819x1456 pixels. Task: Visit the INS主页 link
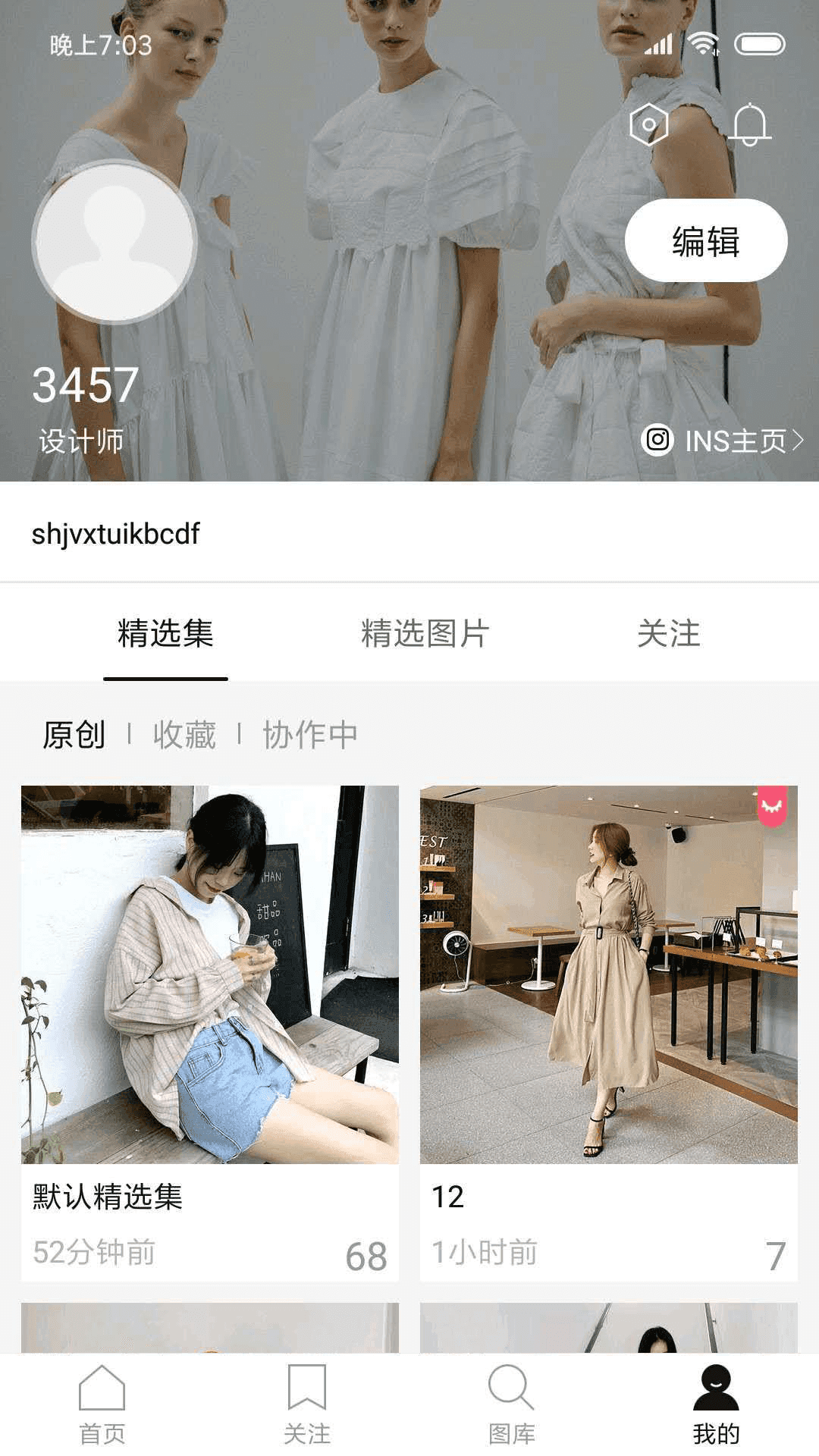pos(723,441)
